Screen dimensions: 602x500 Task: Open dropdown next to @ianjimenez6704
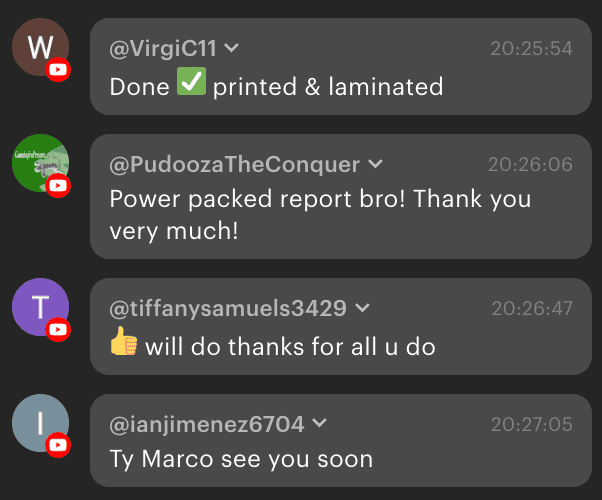pos(320,424)
